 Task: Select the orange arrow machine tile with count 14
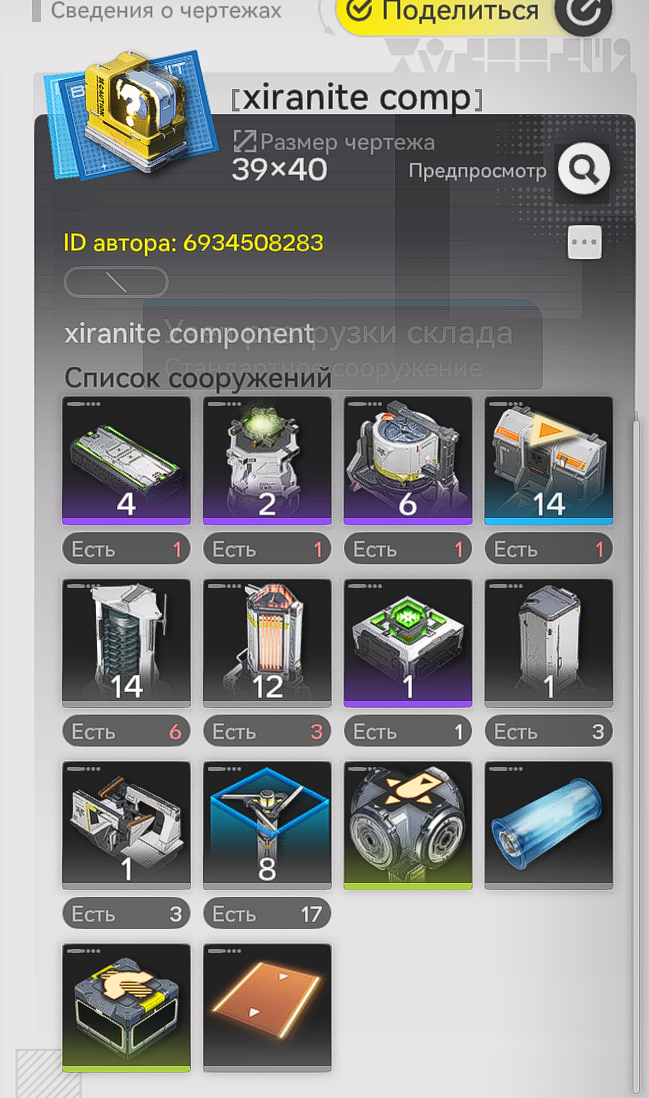click(548, 460)
